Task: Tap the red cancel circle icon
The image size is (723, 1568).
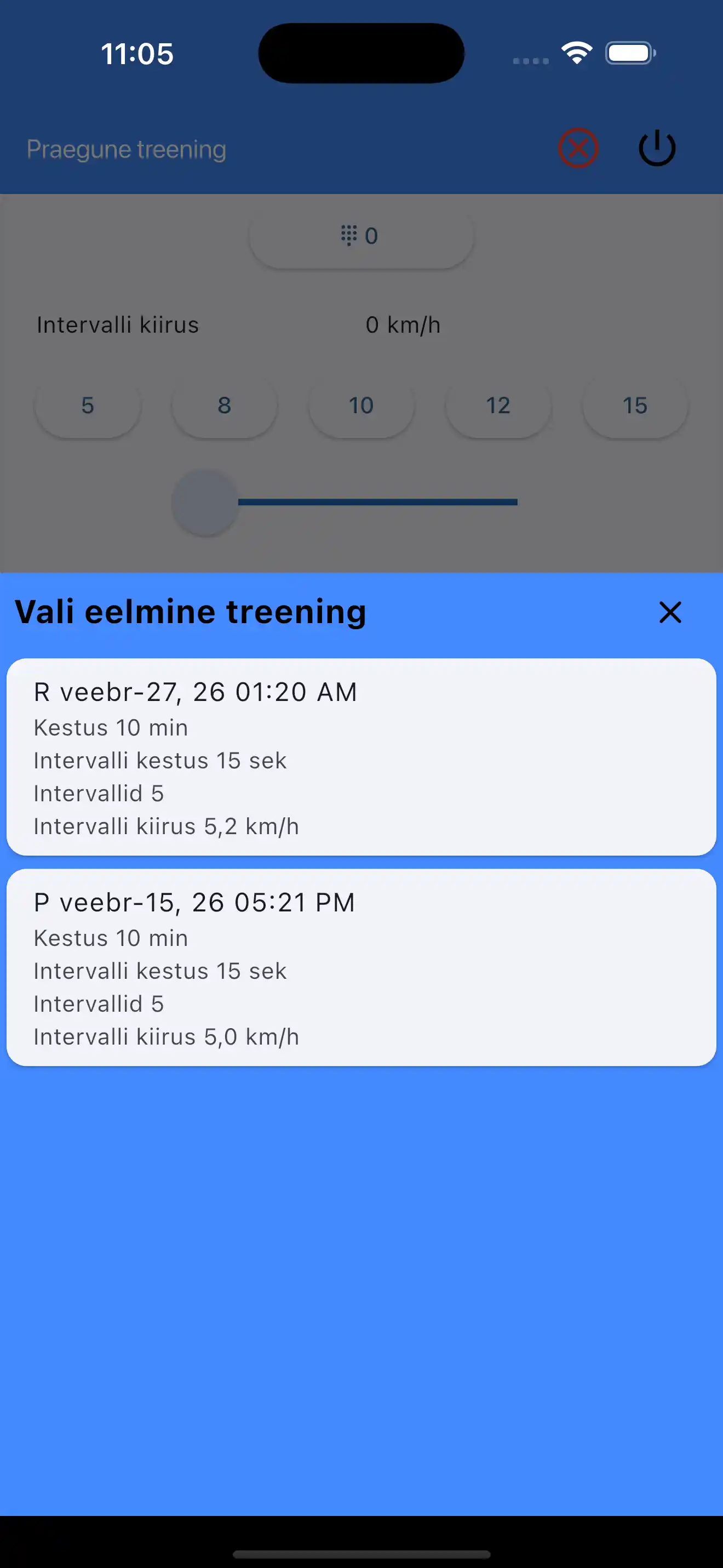Action: click(578, 148)
